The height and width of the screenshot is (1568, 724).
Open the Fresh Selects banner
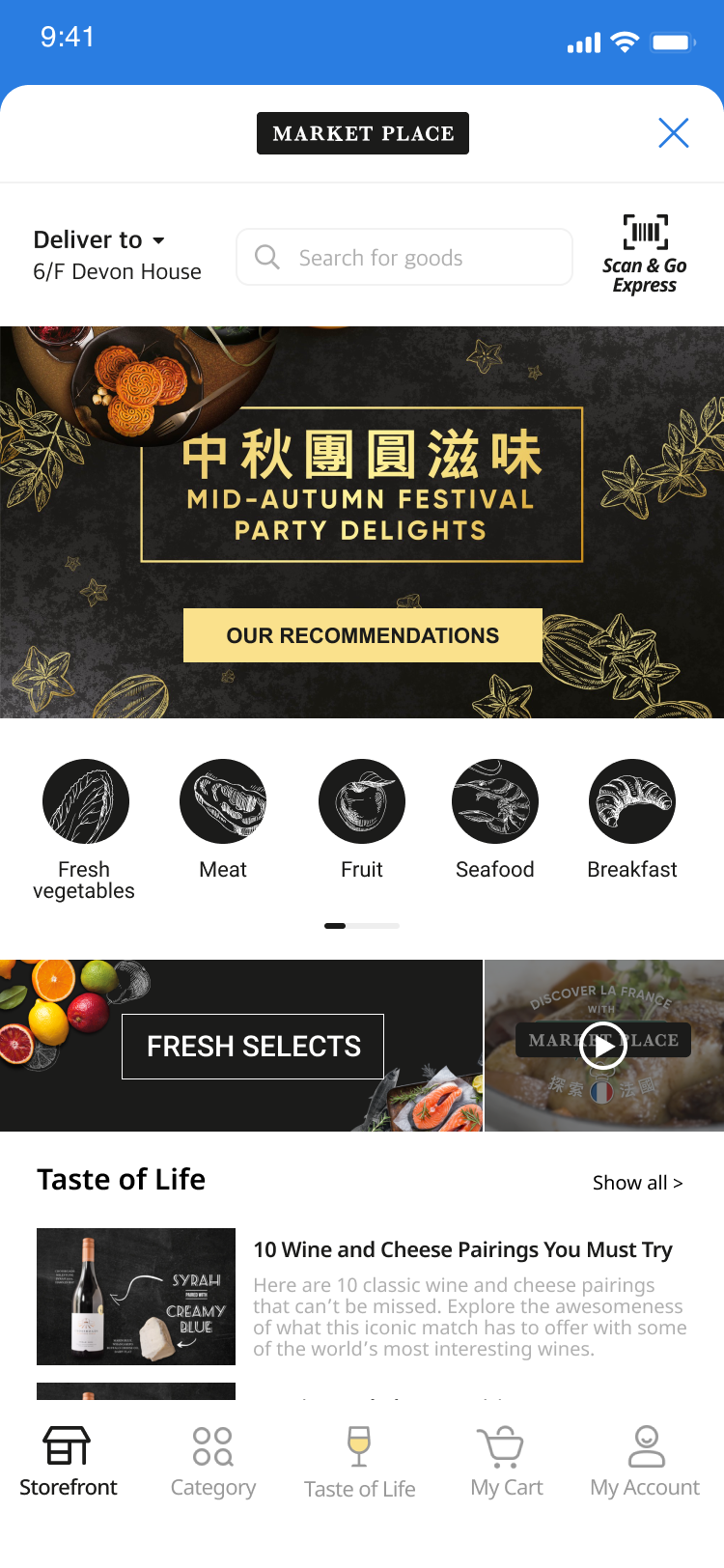[x=252, y=1047]
